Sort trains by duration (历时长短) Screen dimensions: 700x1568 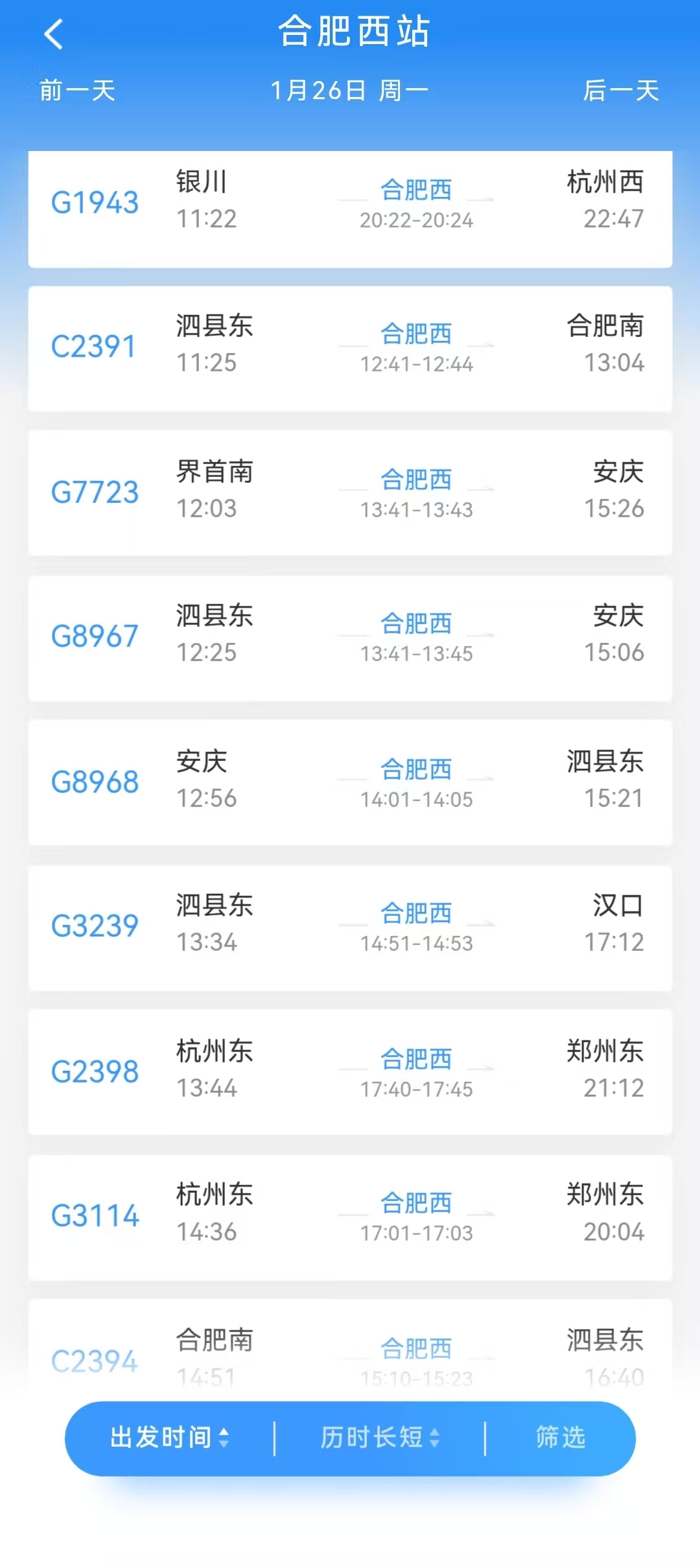point(380,1438)
